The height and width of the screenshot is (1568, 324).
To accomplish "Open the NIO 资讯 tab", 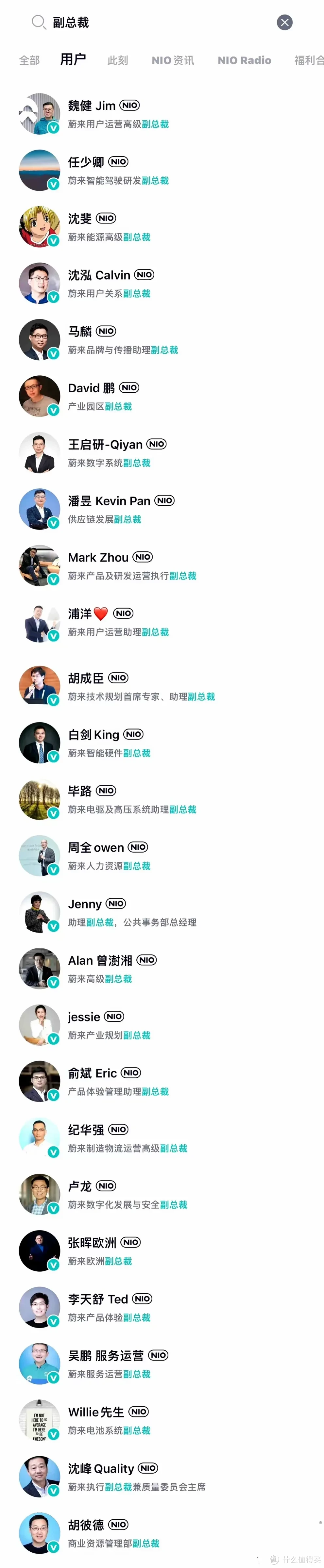I will (173, 60).
